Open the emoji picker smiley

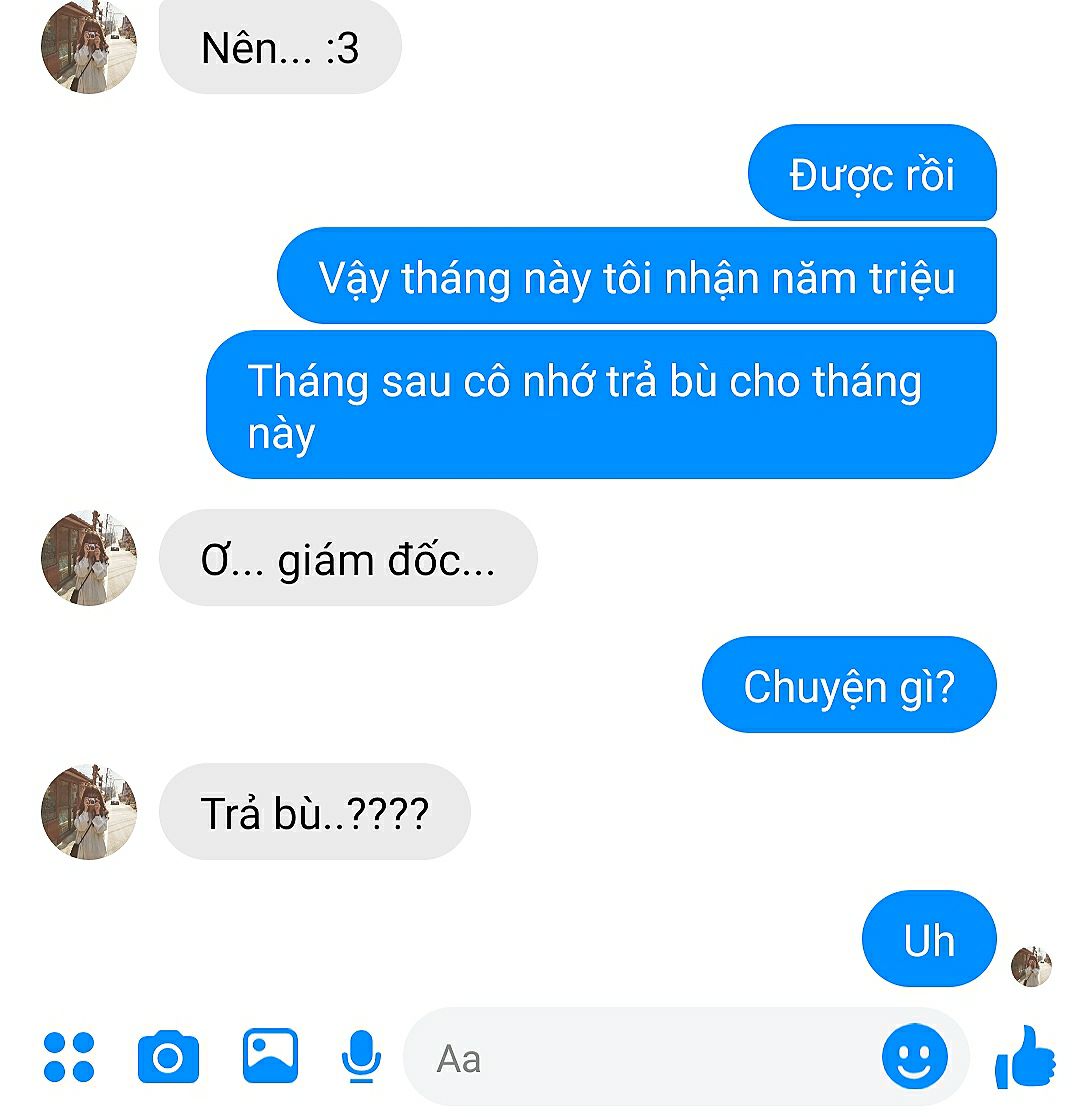click(914, 1057)
